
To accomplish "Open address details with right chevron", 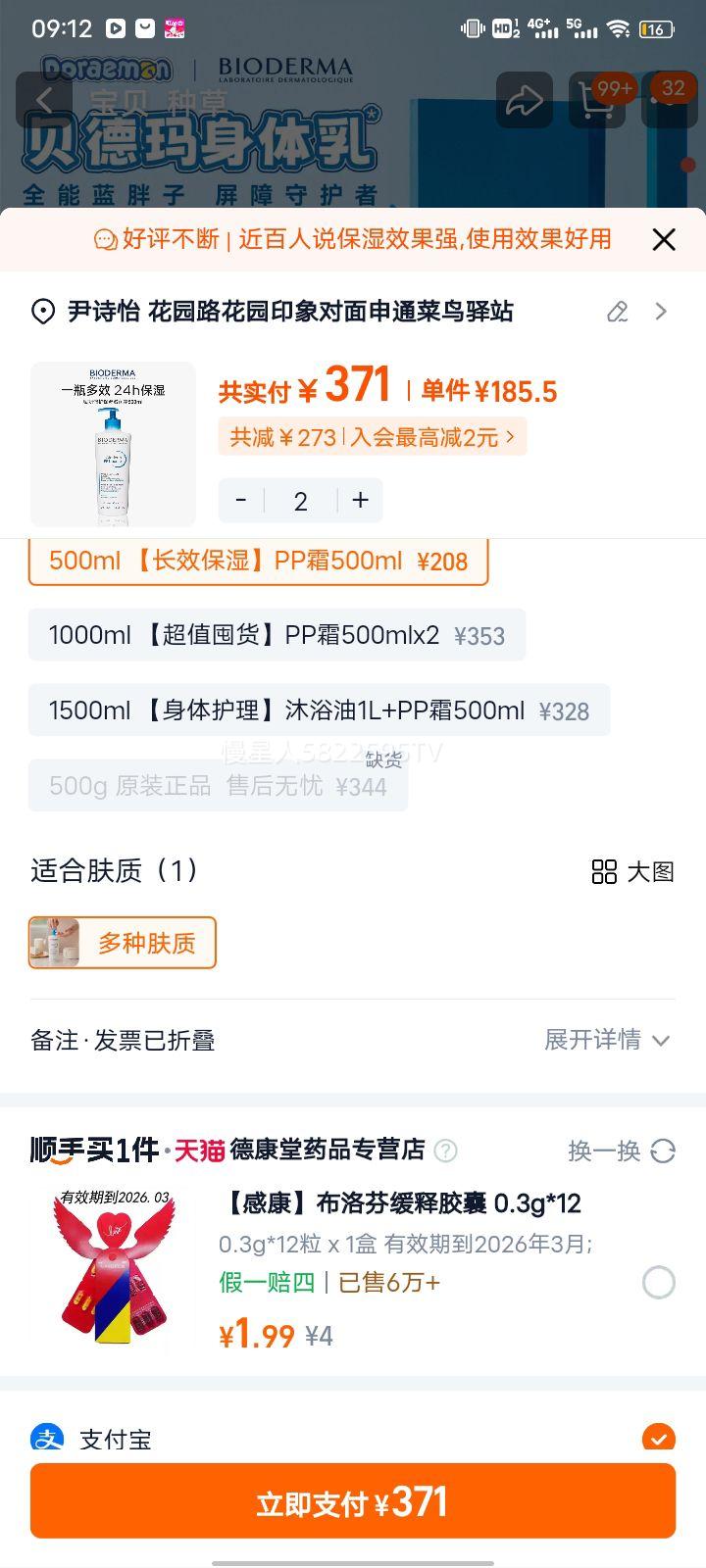I will tap(661, 312).
